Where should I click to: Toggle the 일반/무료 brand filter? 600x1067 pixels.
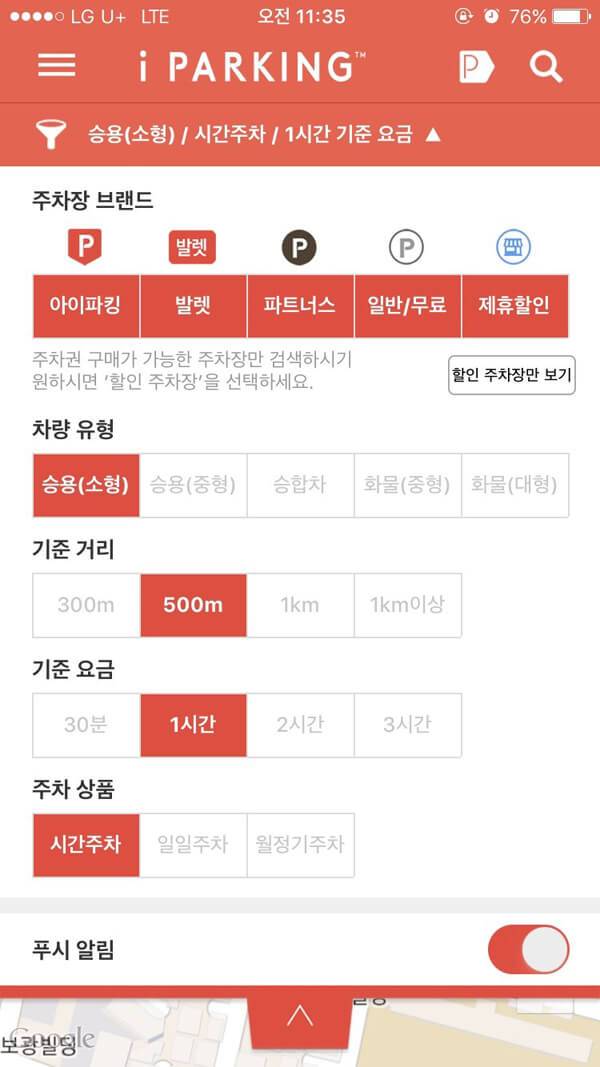coord(407,306)
